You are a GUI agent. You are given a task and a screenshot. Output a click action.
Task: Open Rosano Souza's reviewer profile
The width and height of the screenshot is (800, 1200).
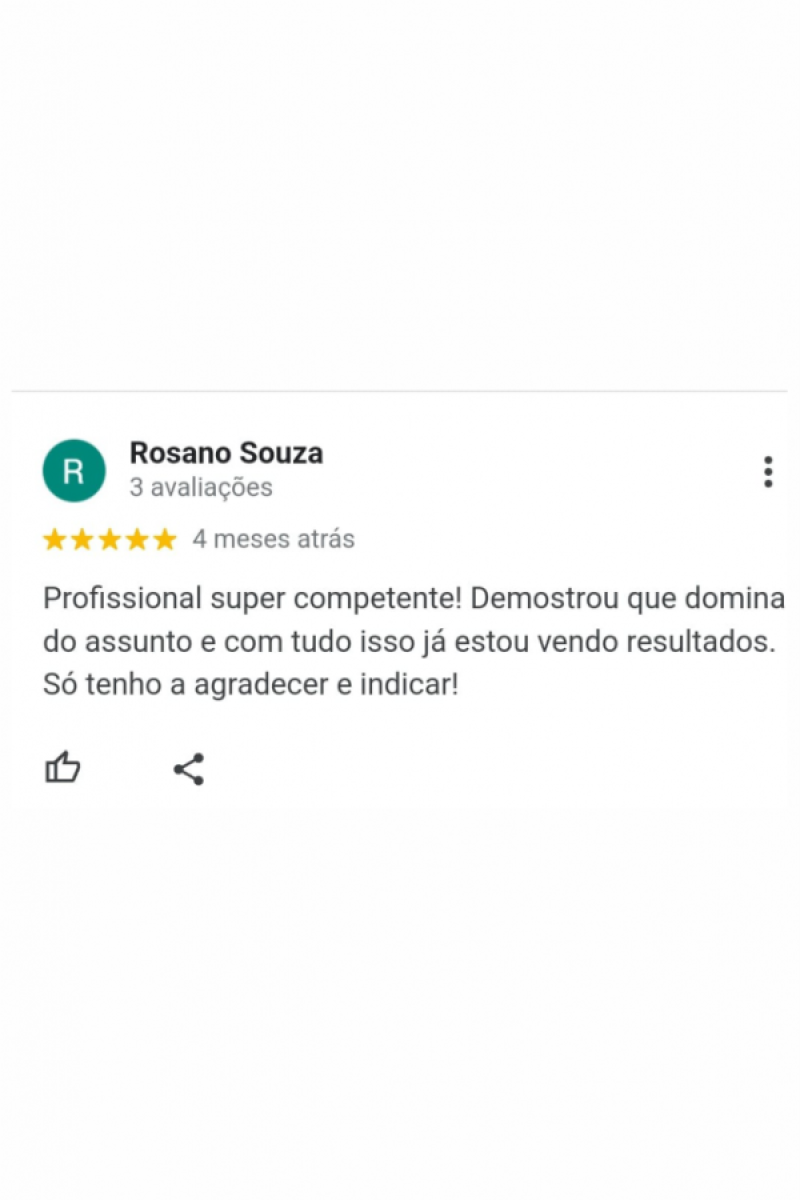pyautogui.click(x=226, y=453)
